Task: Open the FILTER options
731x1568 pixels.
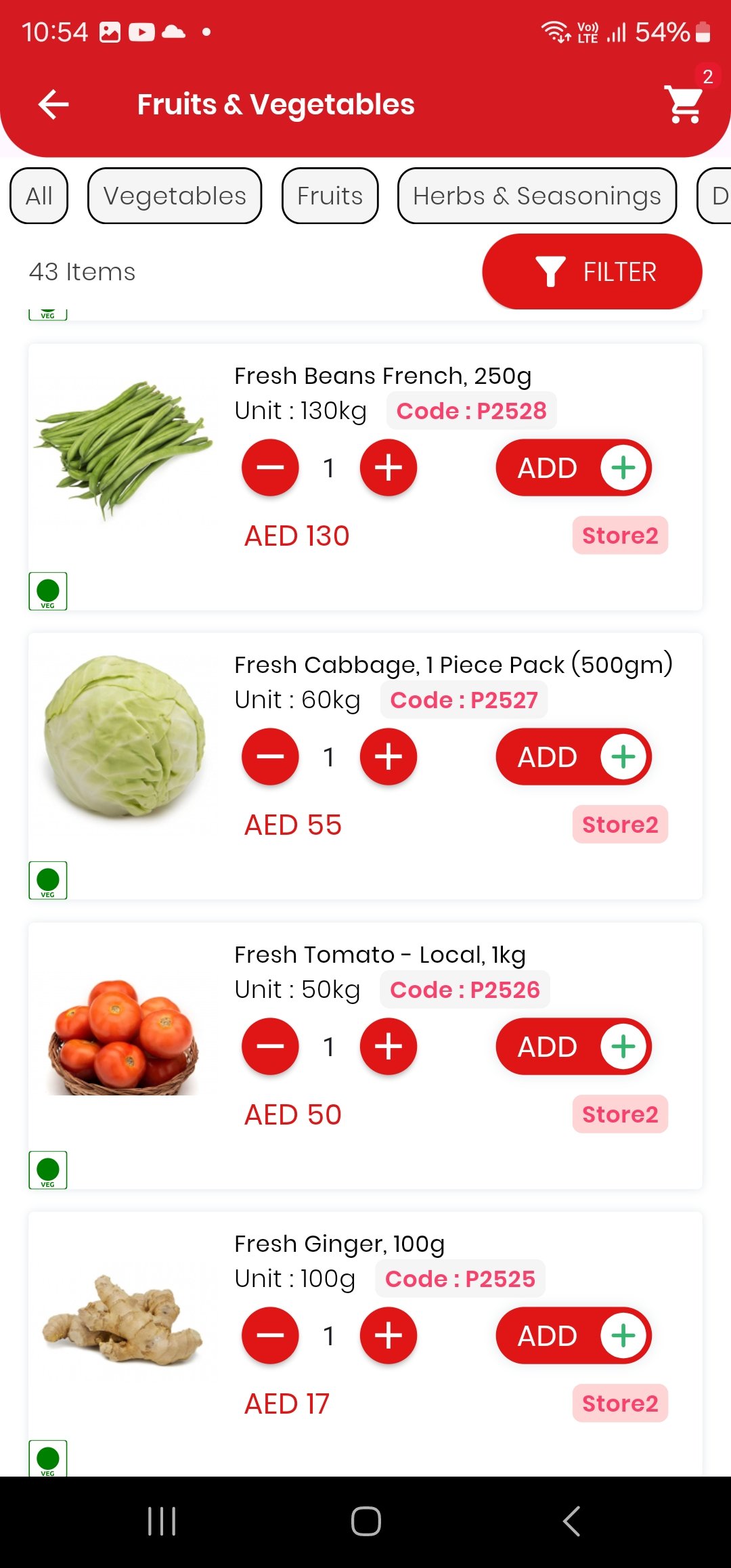Action: point(592,271)
